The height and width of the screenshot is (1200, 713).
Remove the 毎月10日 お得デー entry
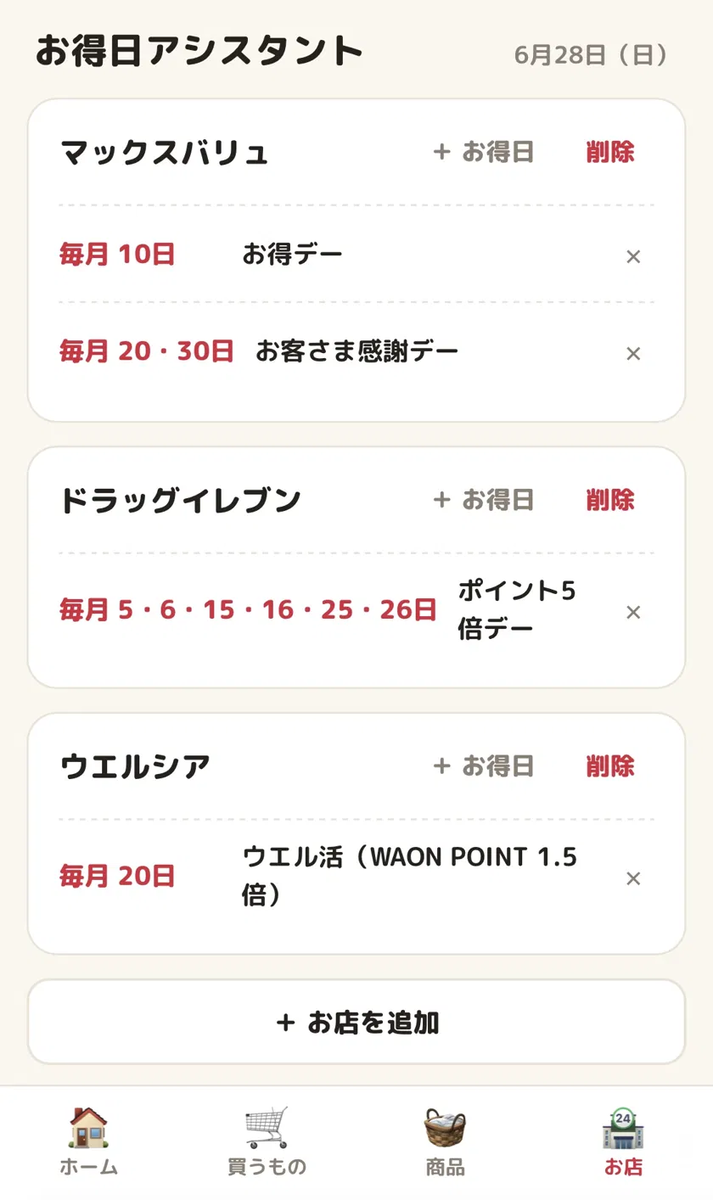(633, 257)
